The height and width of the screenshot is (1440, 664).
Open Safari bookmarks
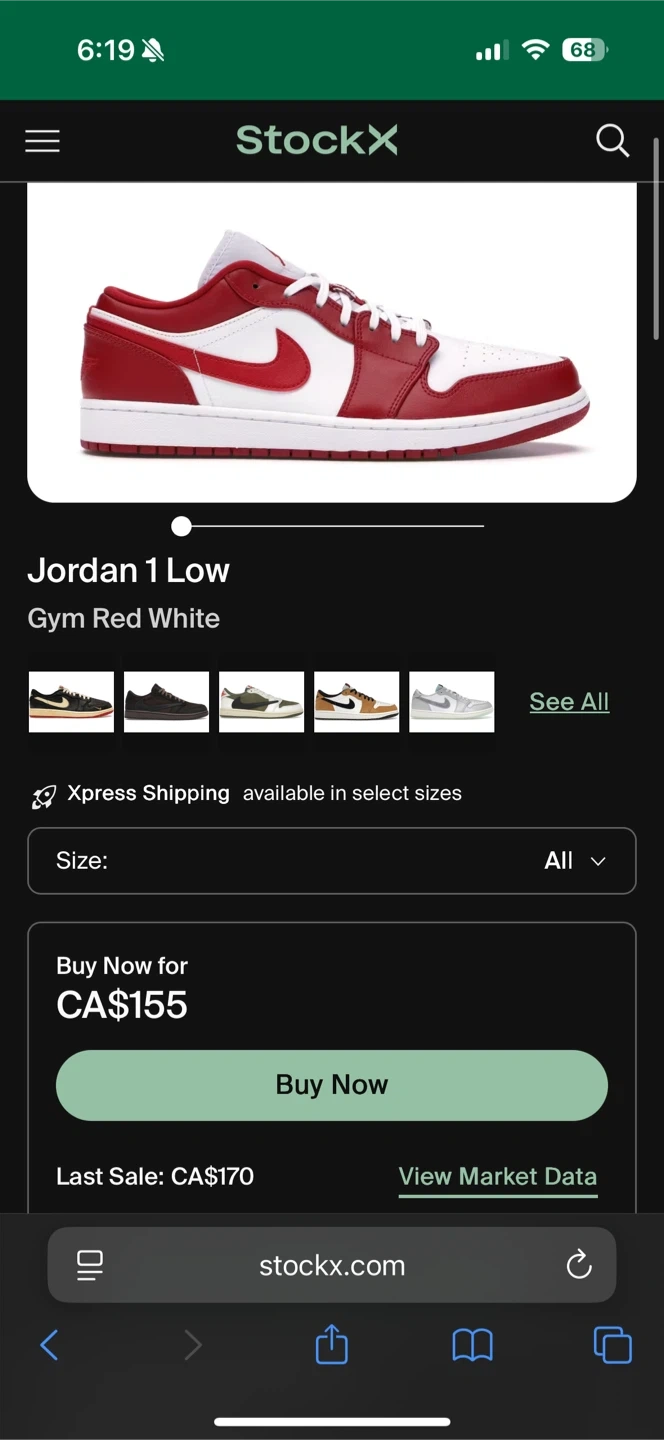(x=472, y=1345)
